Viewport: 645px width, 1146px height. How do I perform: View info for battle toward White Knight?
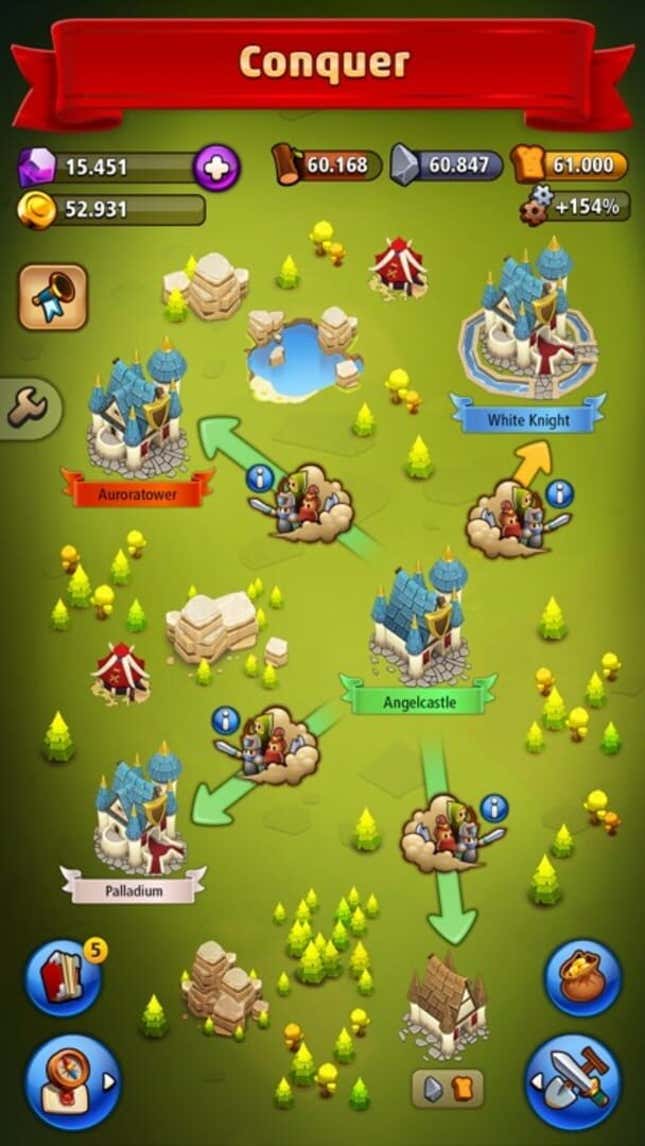click(560, 493)
